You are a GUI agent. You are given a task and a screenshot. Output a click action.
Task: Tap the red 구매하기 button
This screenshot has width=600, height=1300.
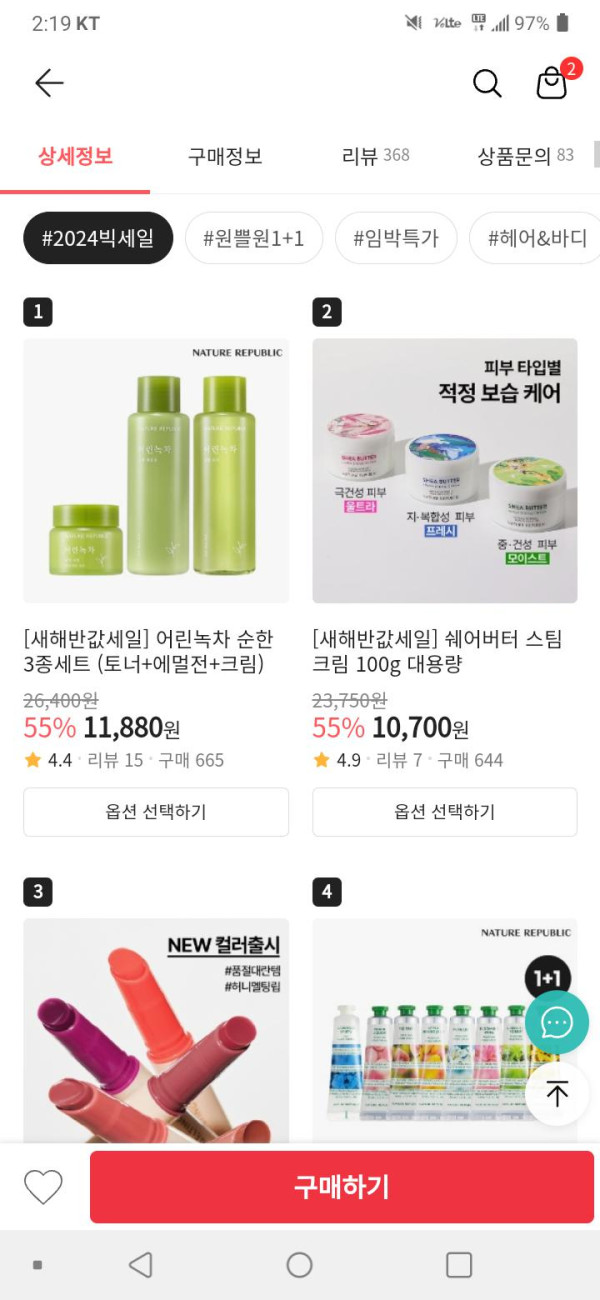[341, 1187]
